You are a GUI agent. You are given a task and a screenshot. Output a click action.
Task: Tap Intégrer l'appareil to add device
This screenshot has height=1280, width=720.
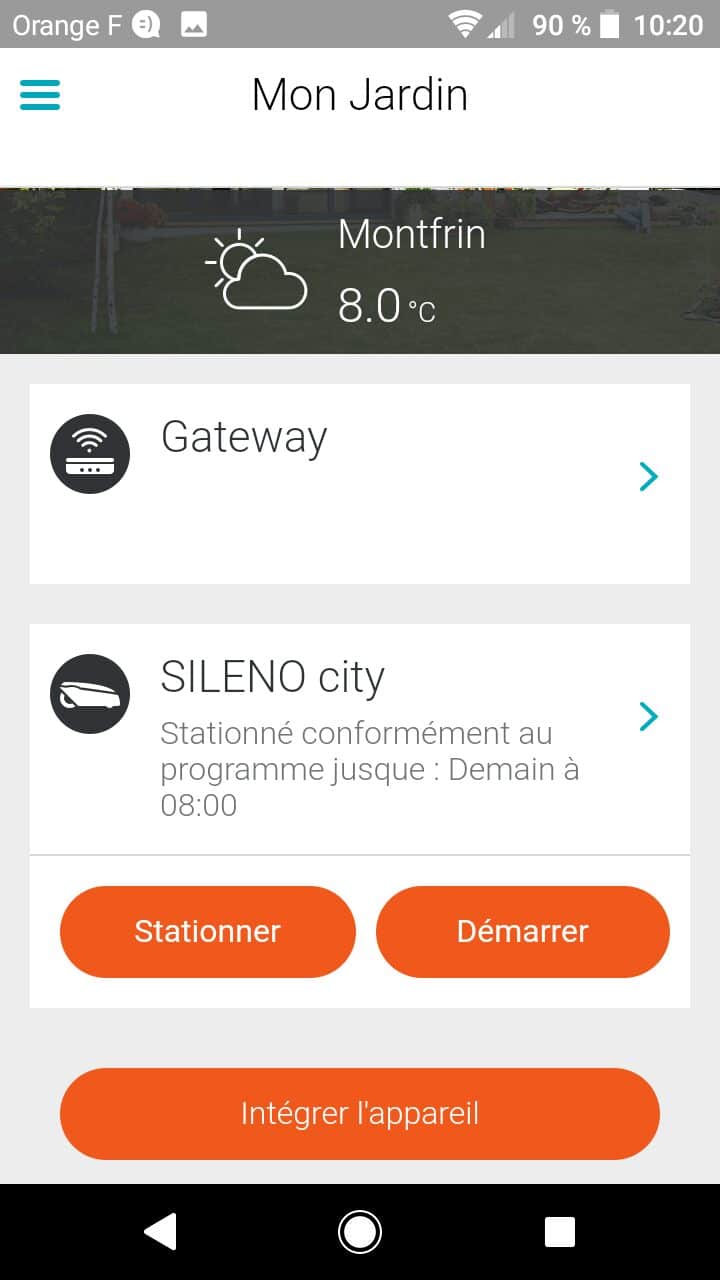point(360,1114)
